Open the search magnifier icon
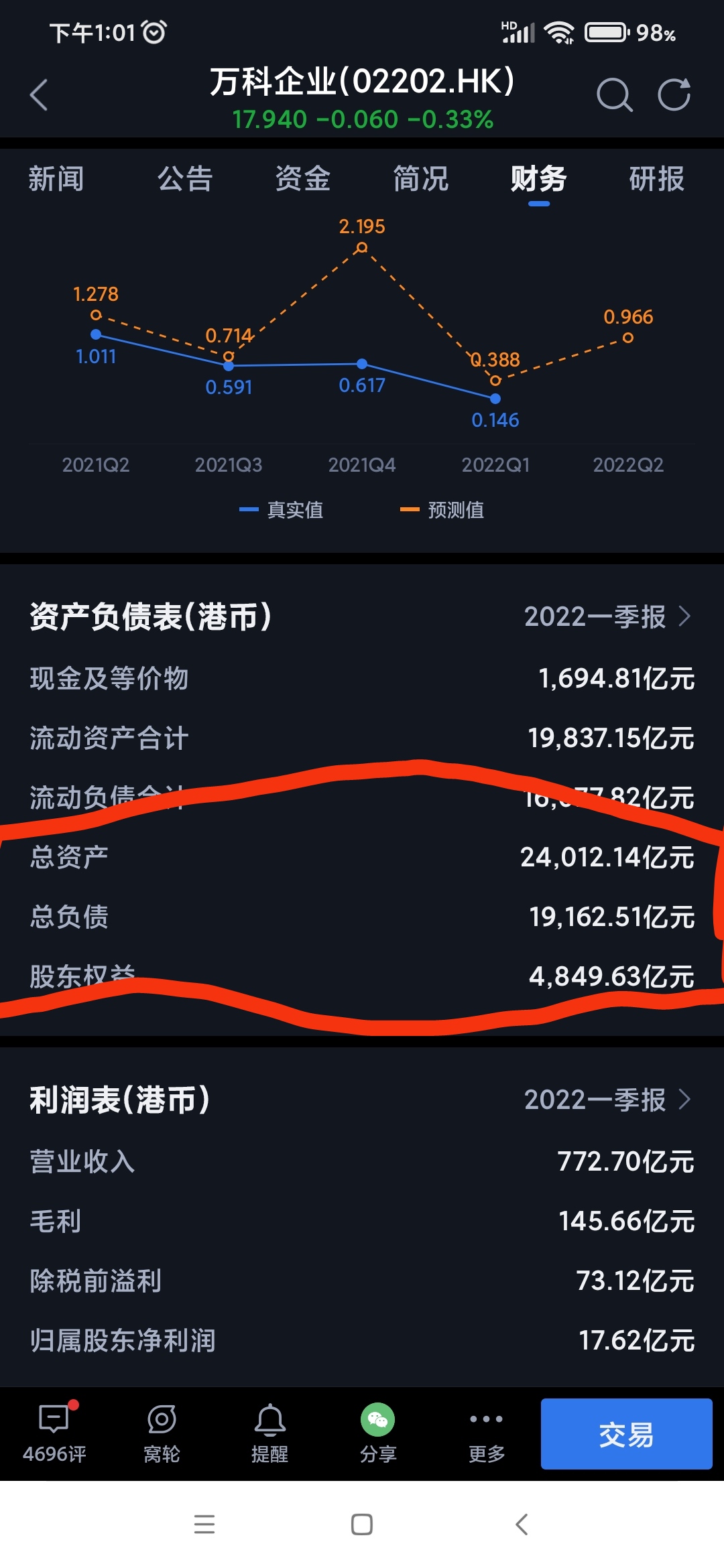 click(614, 94)
